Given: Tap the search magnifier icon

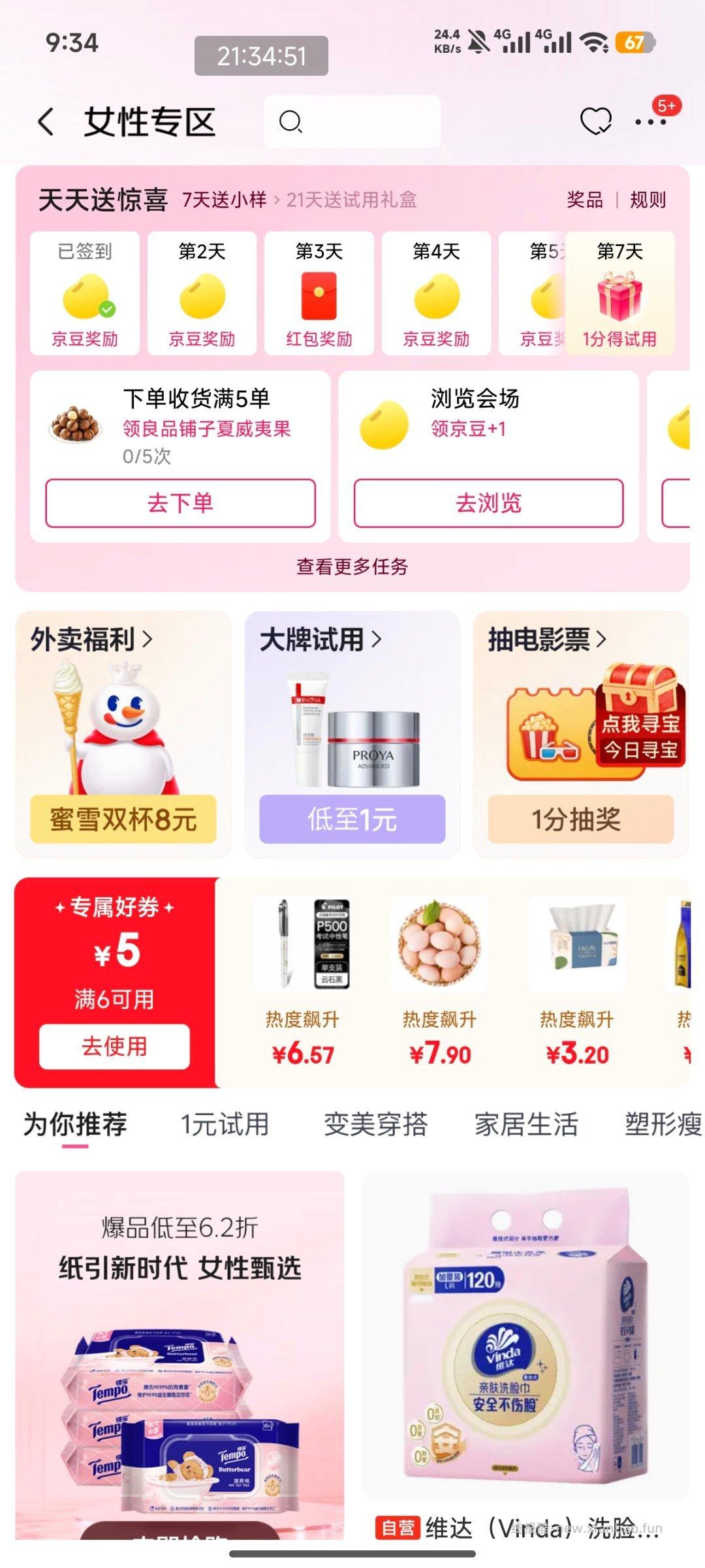Looking at the screenshot, I should [289, 122].
